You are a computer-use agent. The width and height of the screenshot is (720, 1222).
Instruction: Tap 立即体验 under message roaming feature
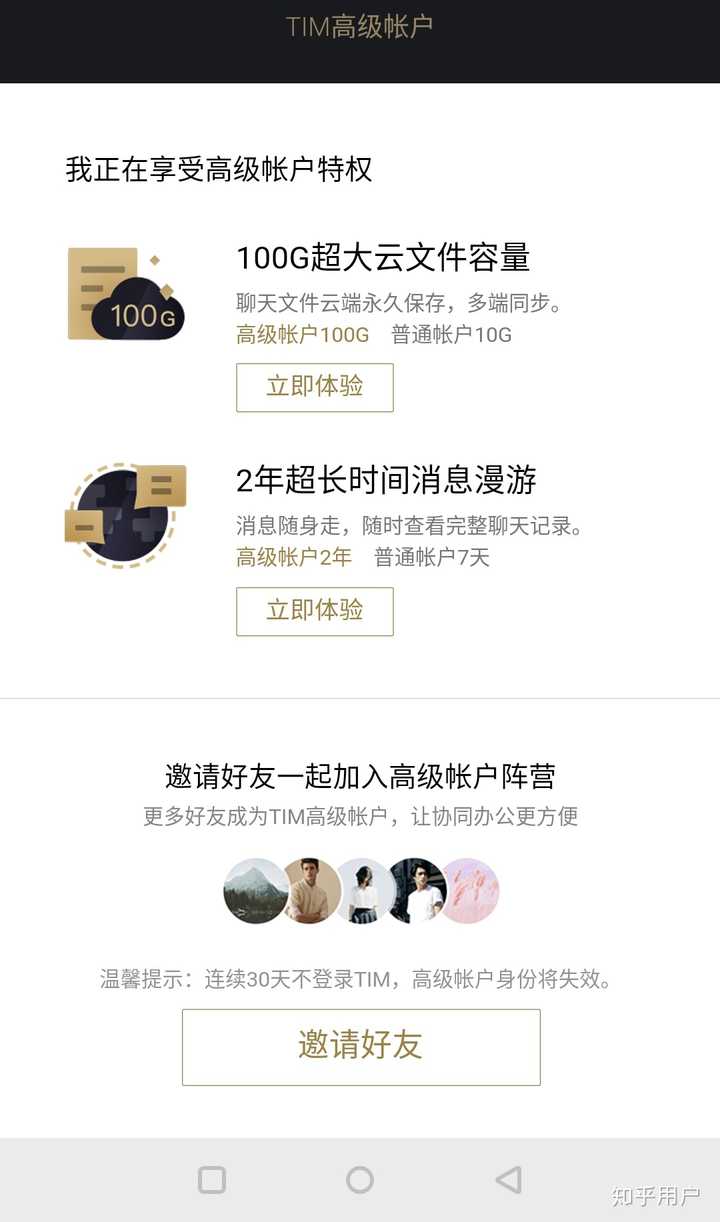pos(314,611)
